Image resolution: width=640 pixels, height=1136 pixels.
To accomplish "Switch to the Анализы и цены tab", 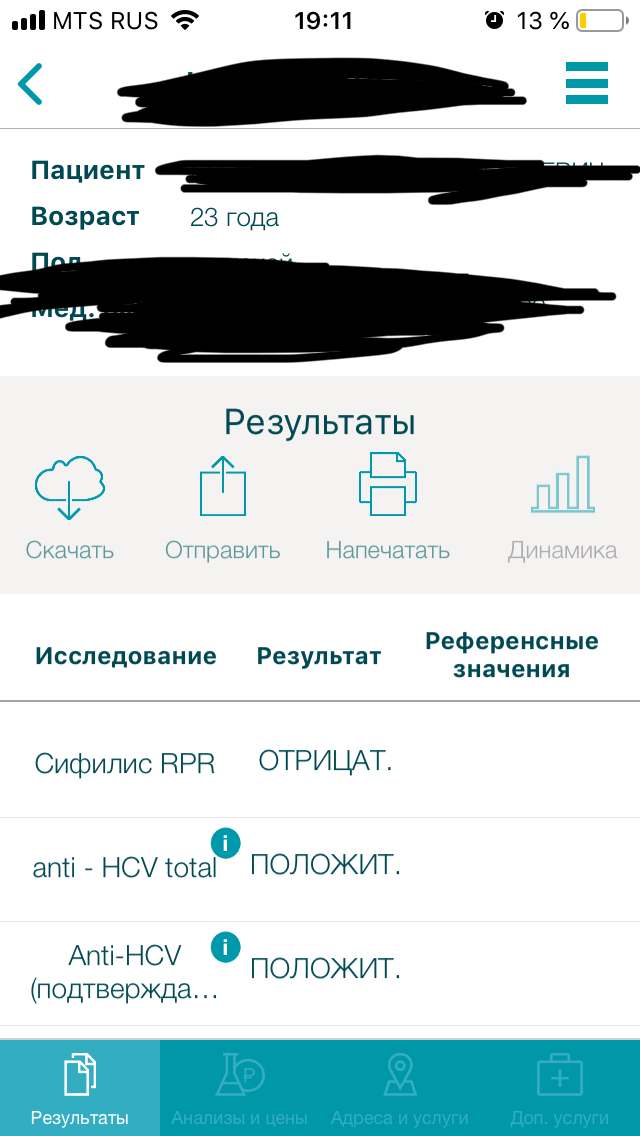I will 240,1088.
